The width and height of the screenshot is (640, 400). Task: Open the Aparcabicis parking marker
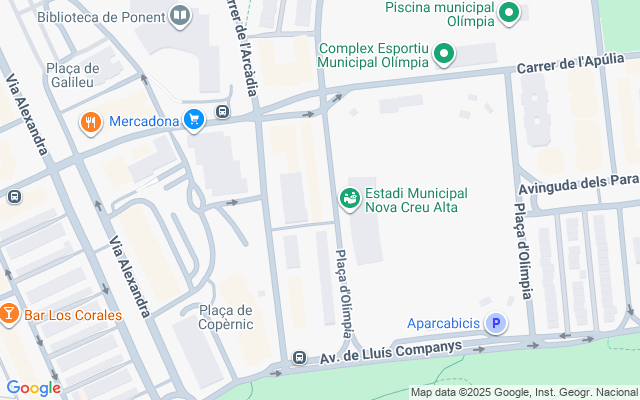(x=495, y=323)
